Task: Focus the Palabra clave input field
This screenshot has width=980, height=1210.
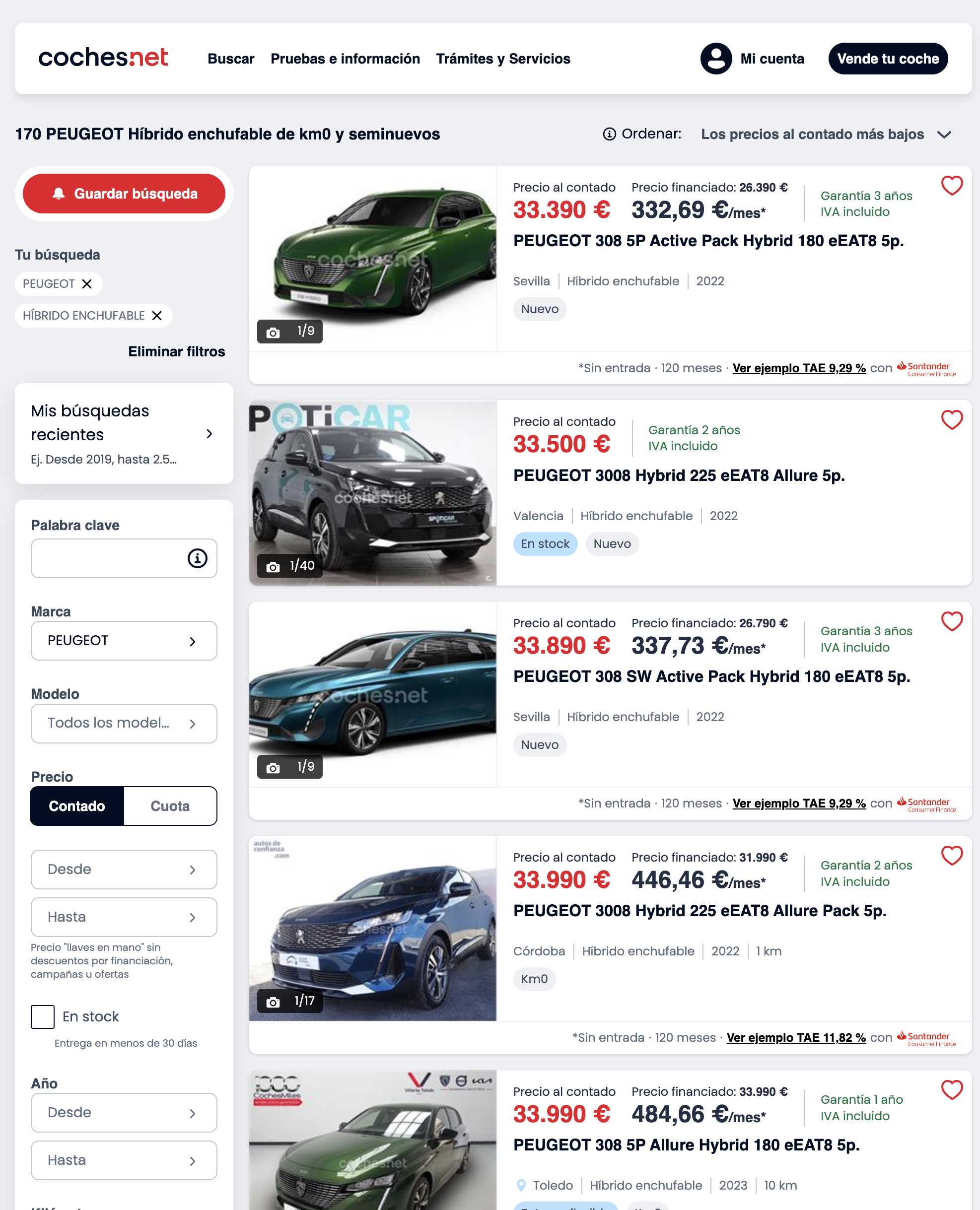Action: pos(107,558)
